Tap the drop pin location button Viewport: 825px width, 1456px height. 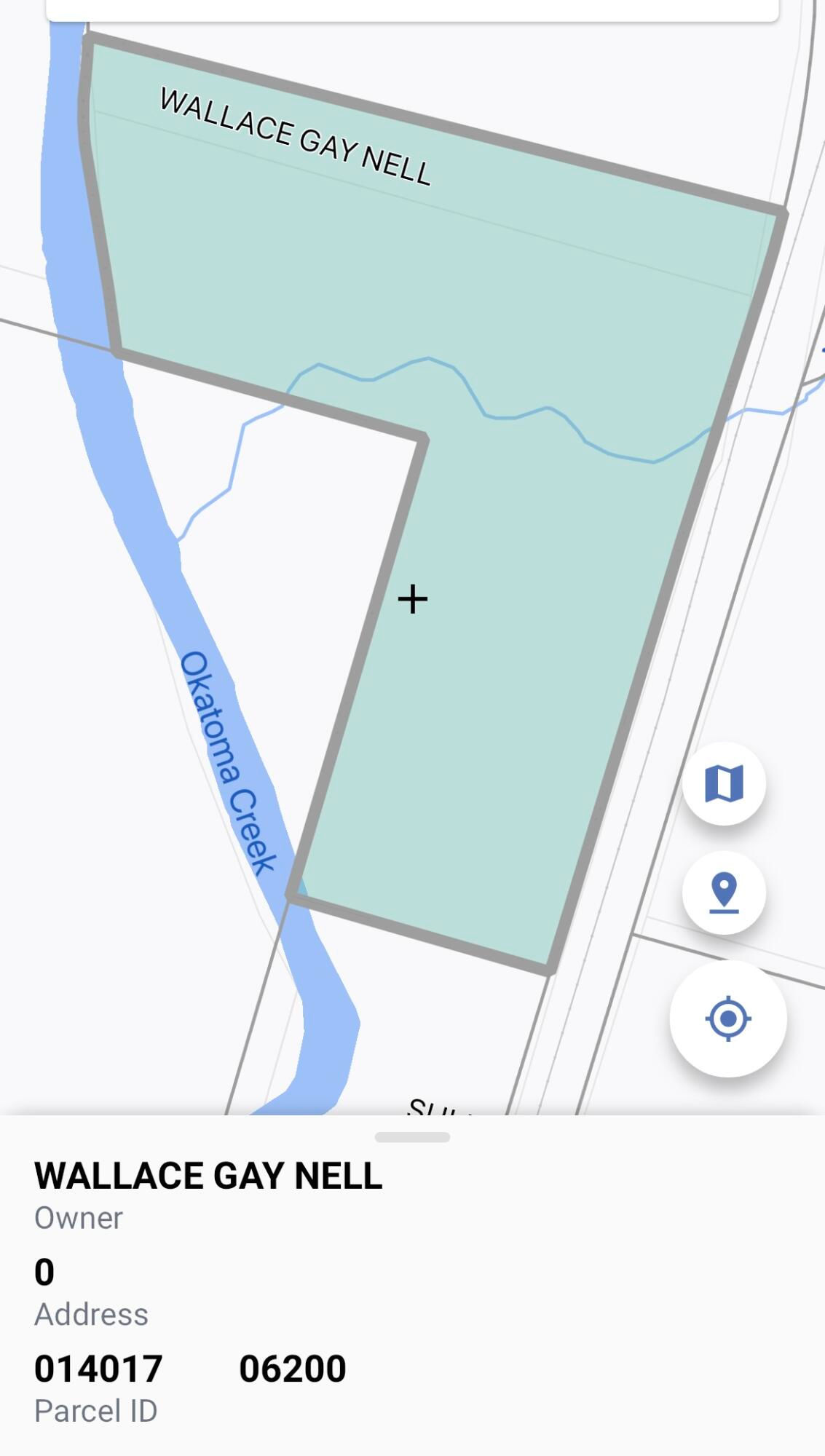(x=724, y=893)
